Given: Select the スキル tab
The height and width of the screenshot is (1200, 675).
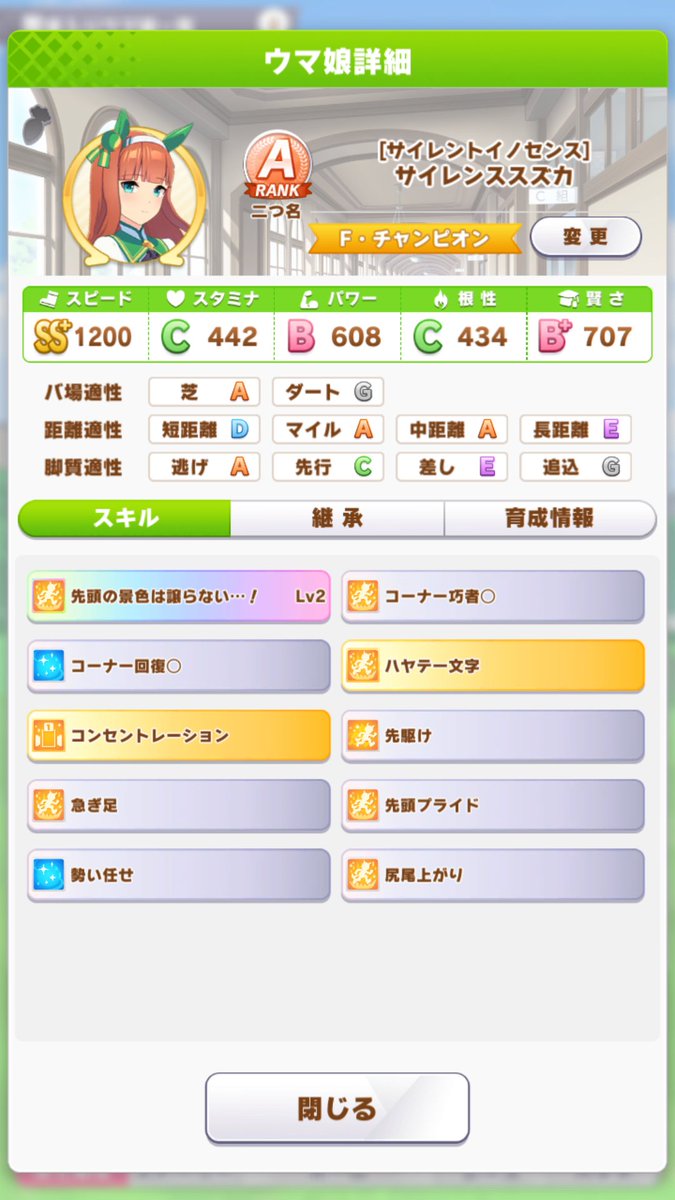Looking at the screenshot, I should [x=125, y=518].
